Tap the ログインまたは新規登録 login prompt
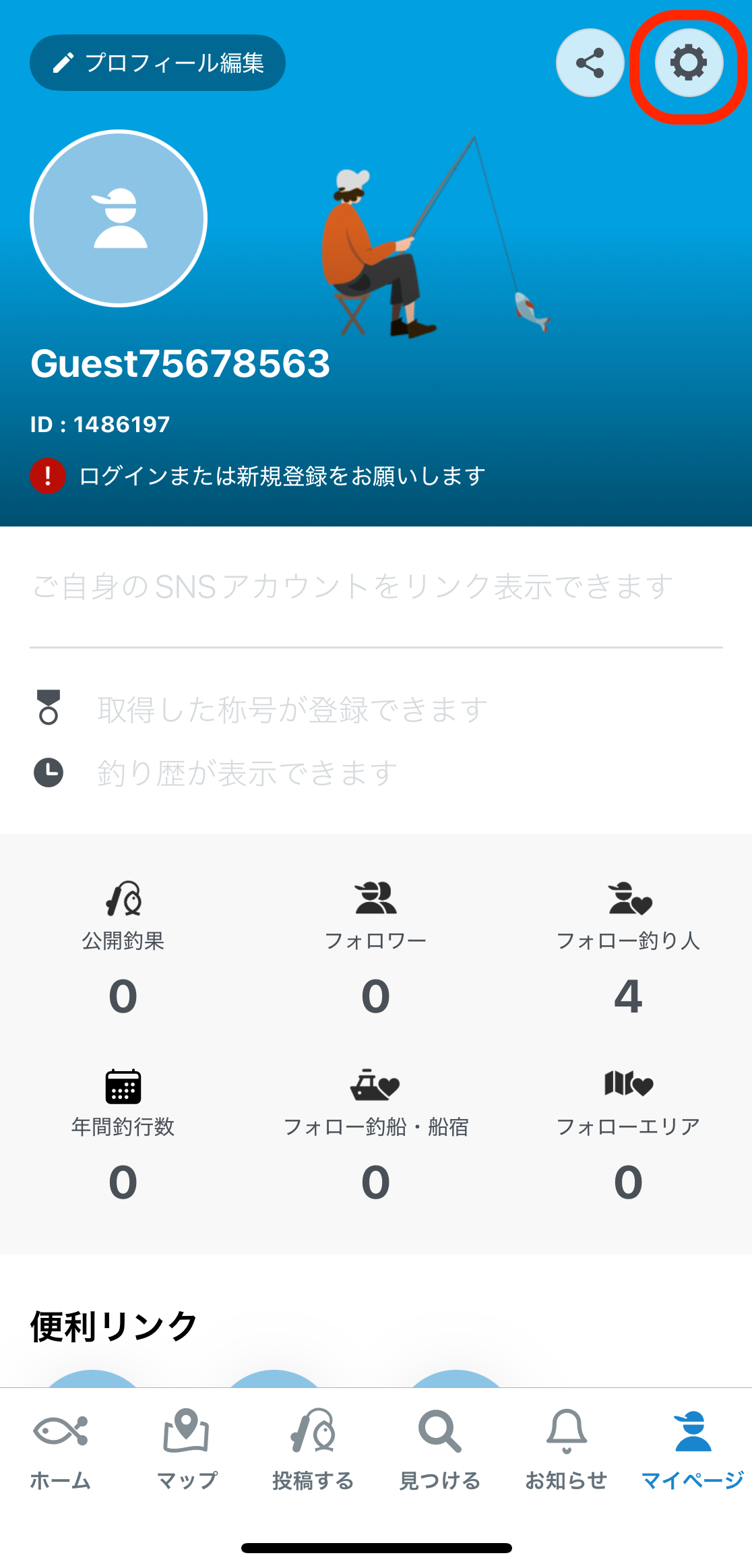The height and width of the screenshot is (1568, 752). coord(282,476)
